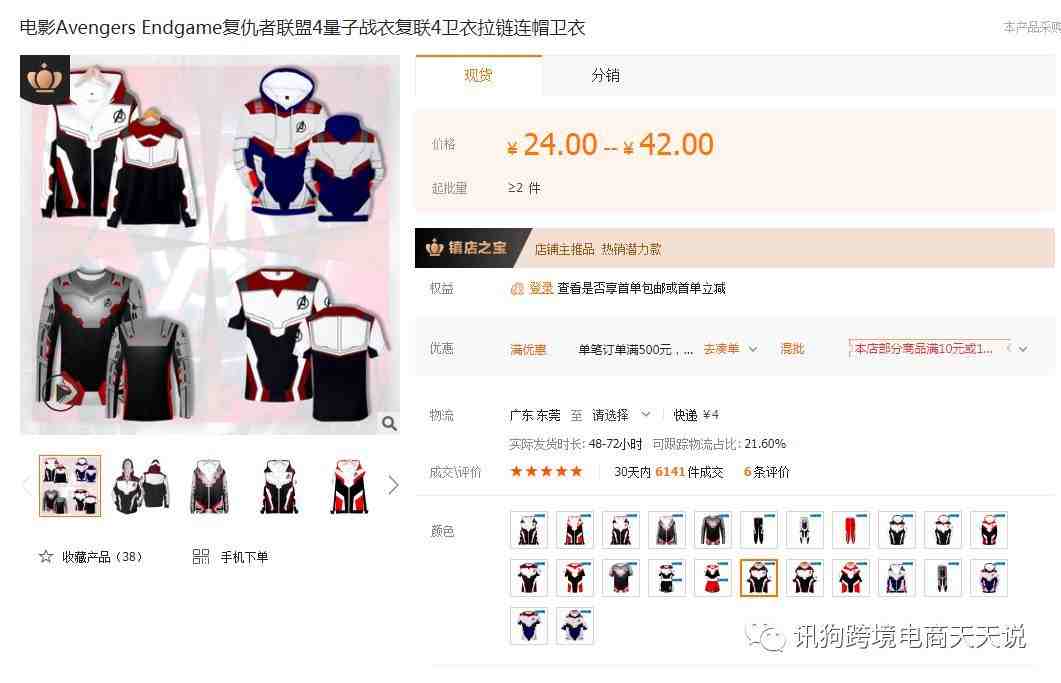Add product to favorites via 收藏产品
This screenshot has width=1061, height=683.
(90, 557)
